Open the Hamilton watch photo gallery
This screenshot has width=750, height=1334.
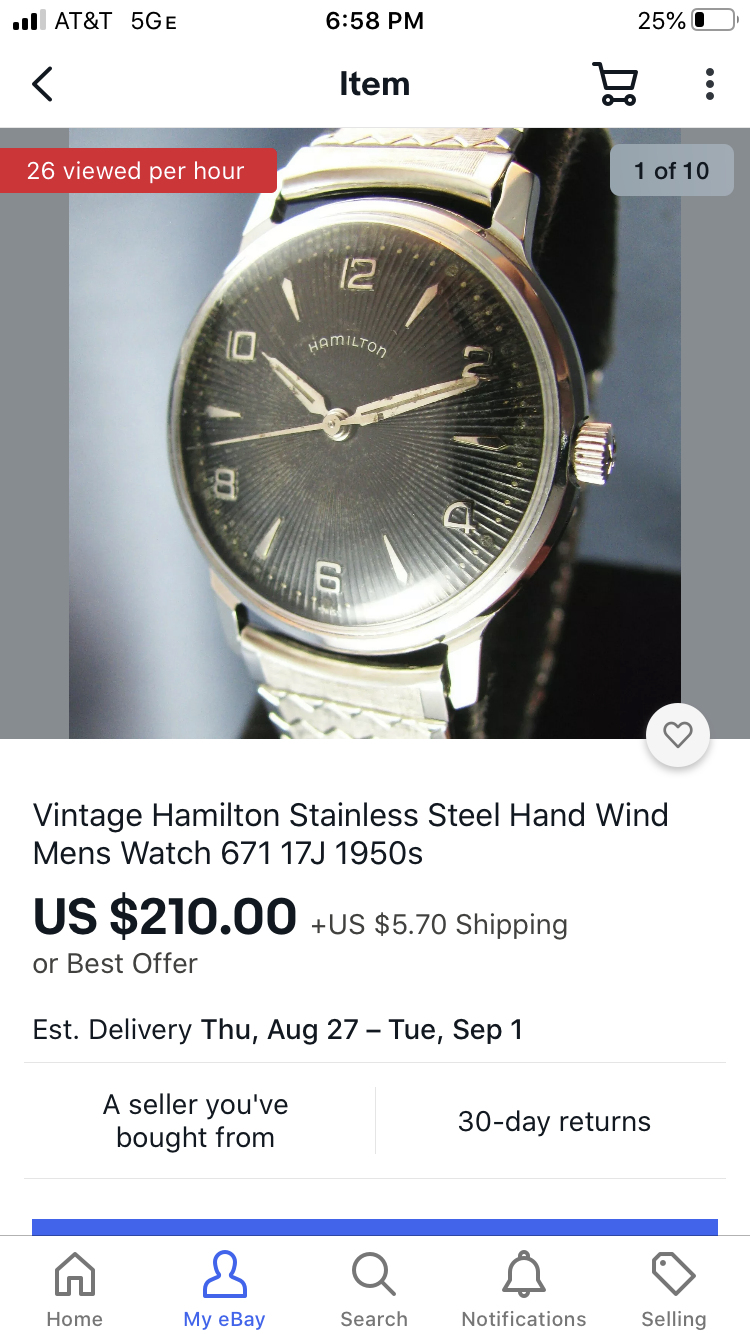[375, 433]
